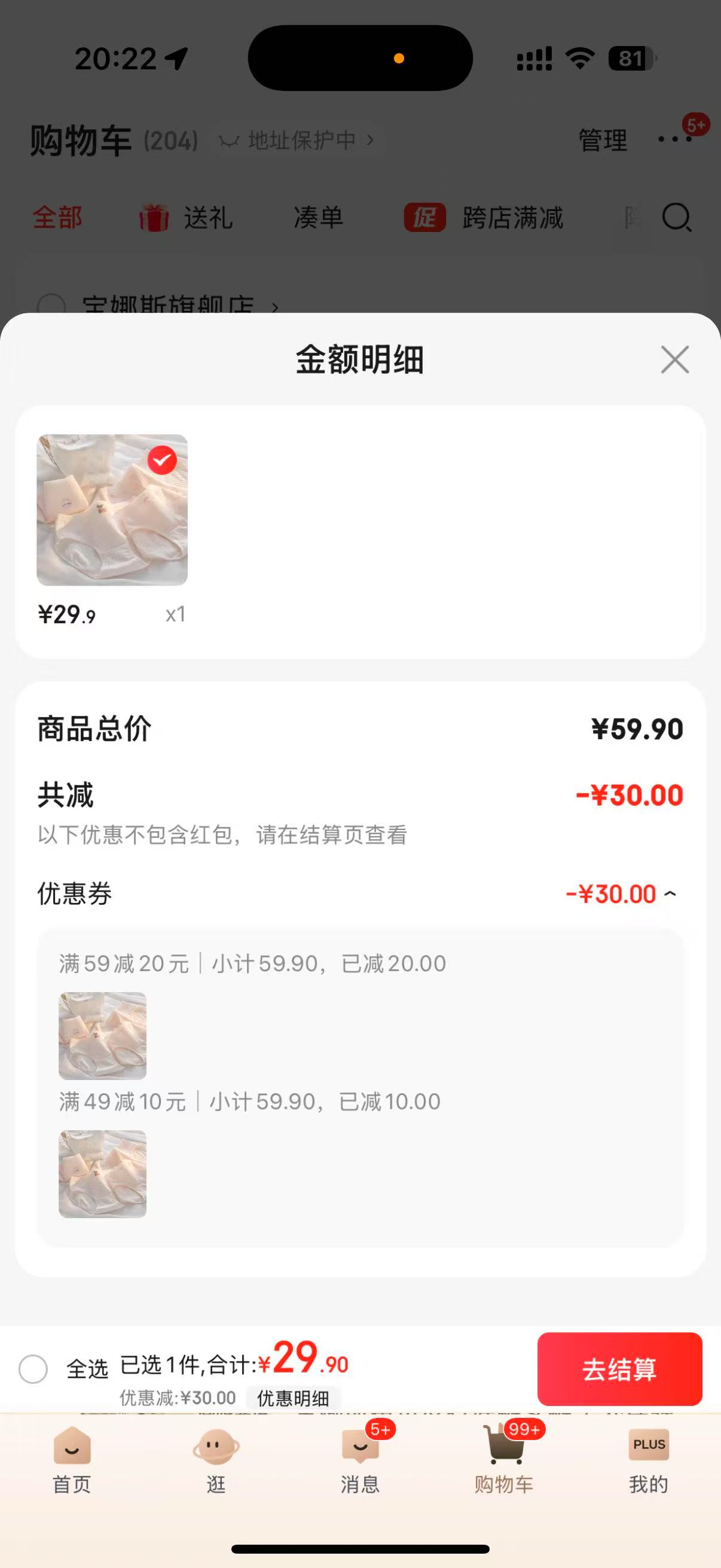721x1568 pixels.
Task: Deselect the checked product at ¥29.9
Action: pos(162,460)
